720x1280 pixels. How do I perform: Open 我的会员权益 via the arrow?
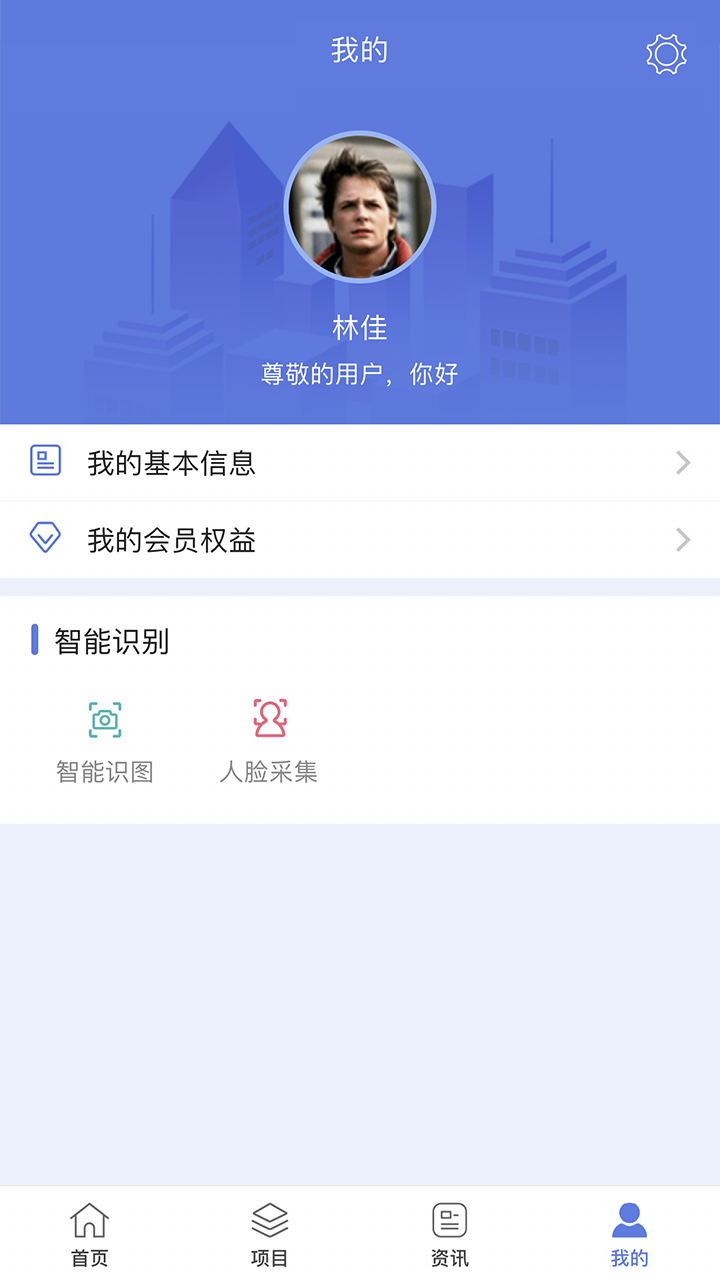click(683, 540)
